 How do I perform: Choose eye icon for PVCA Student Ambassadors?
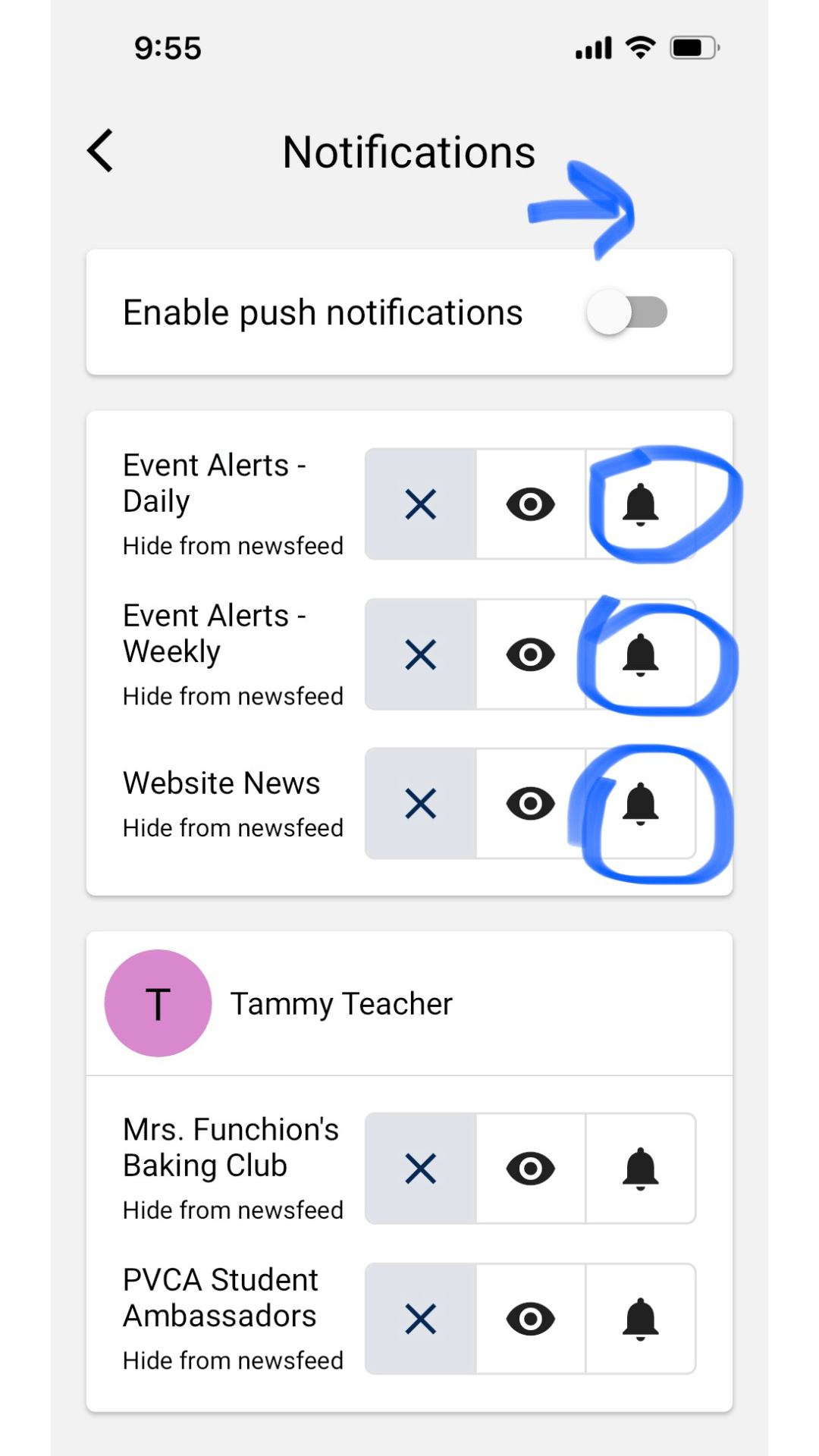point(531,1319)
